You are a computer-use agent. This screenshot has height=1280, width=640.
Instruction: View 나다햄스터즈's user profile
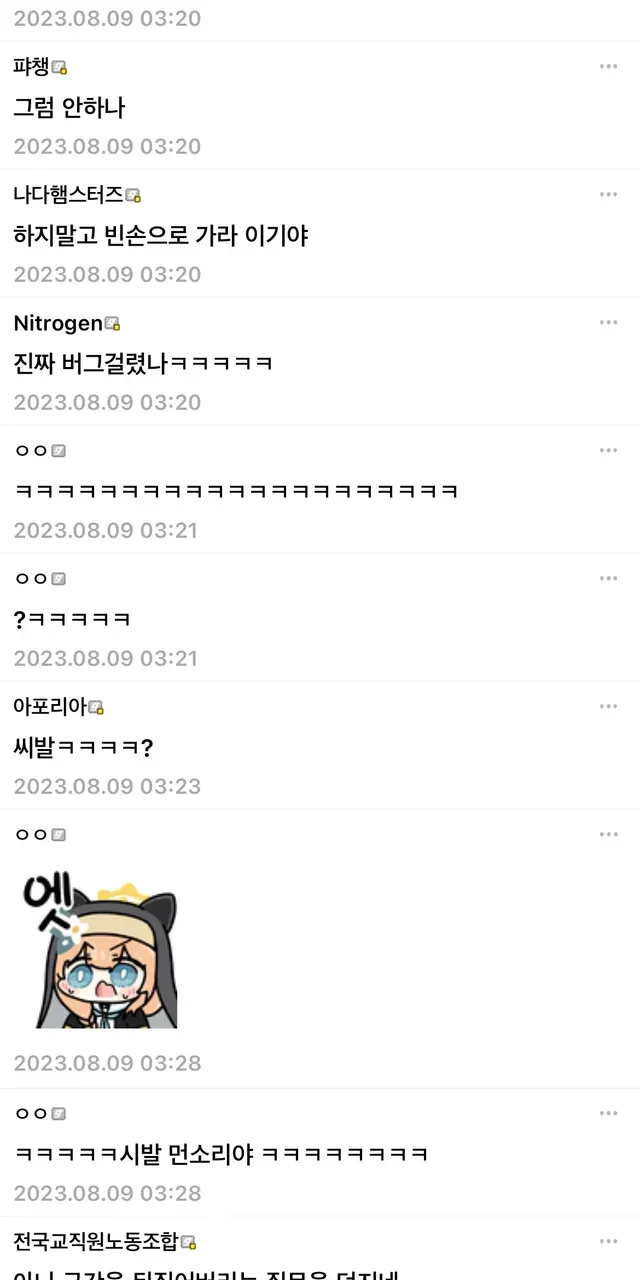pos(68,194)
